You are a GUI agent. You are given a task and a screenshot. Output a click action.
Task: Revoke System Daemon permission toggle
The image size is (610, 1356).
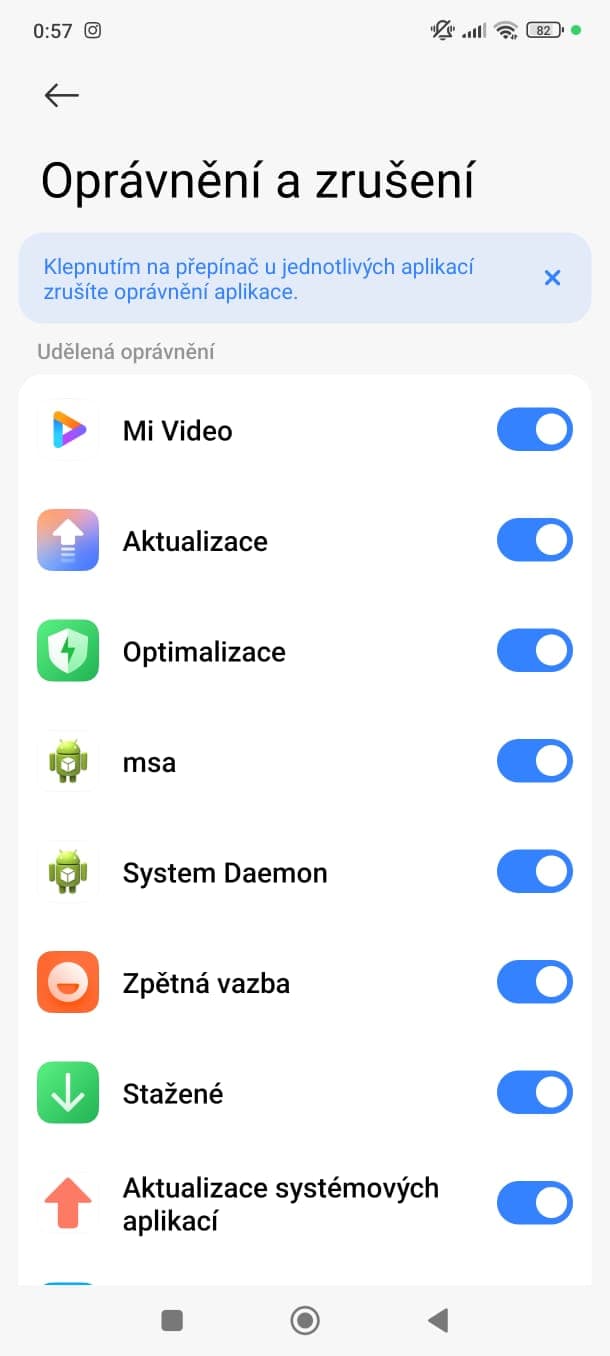point(534,873)
